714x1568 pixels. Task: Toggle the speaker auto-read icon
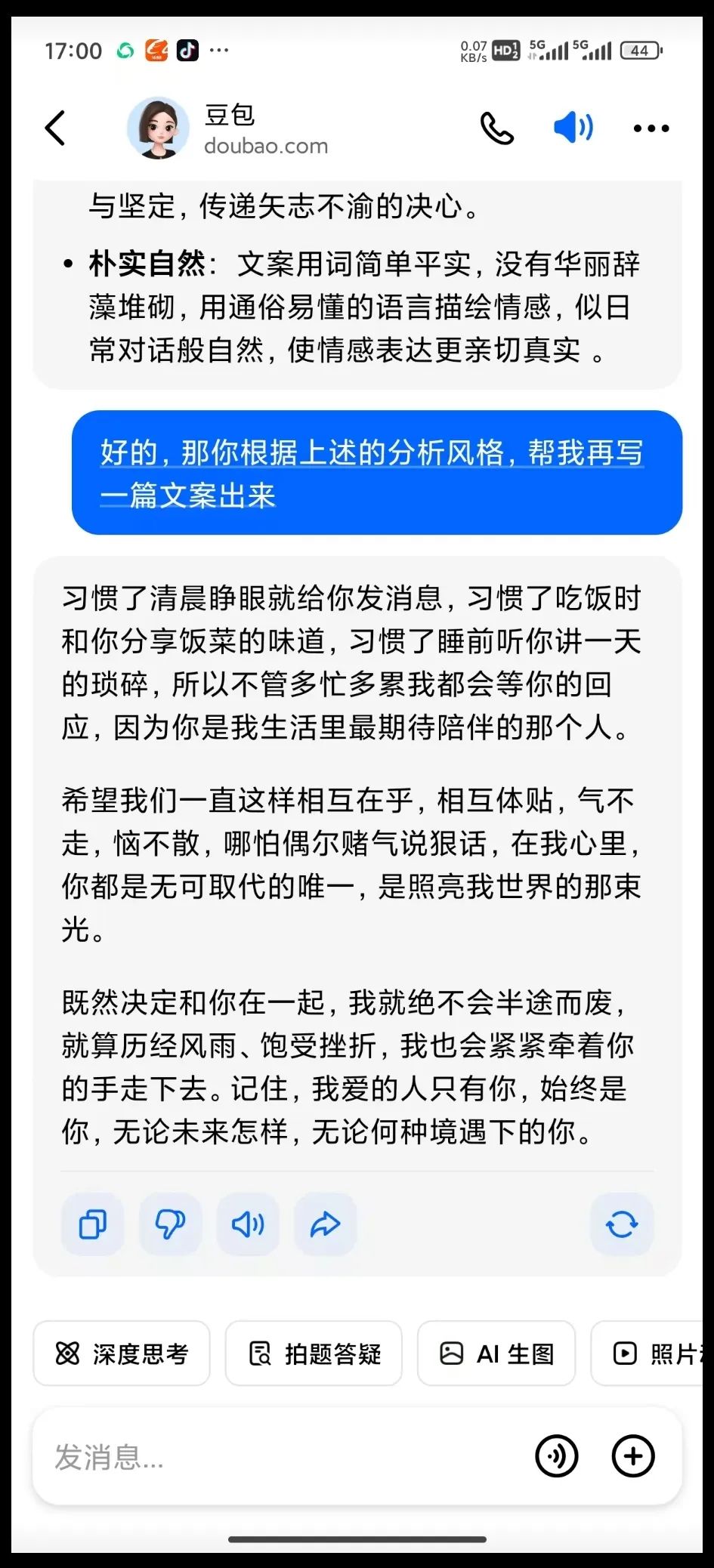(x=573, y=128)
